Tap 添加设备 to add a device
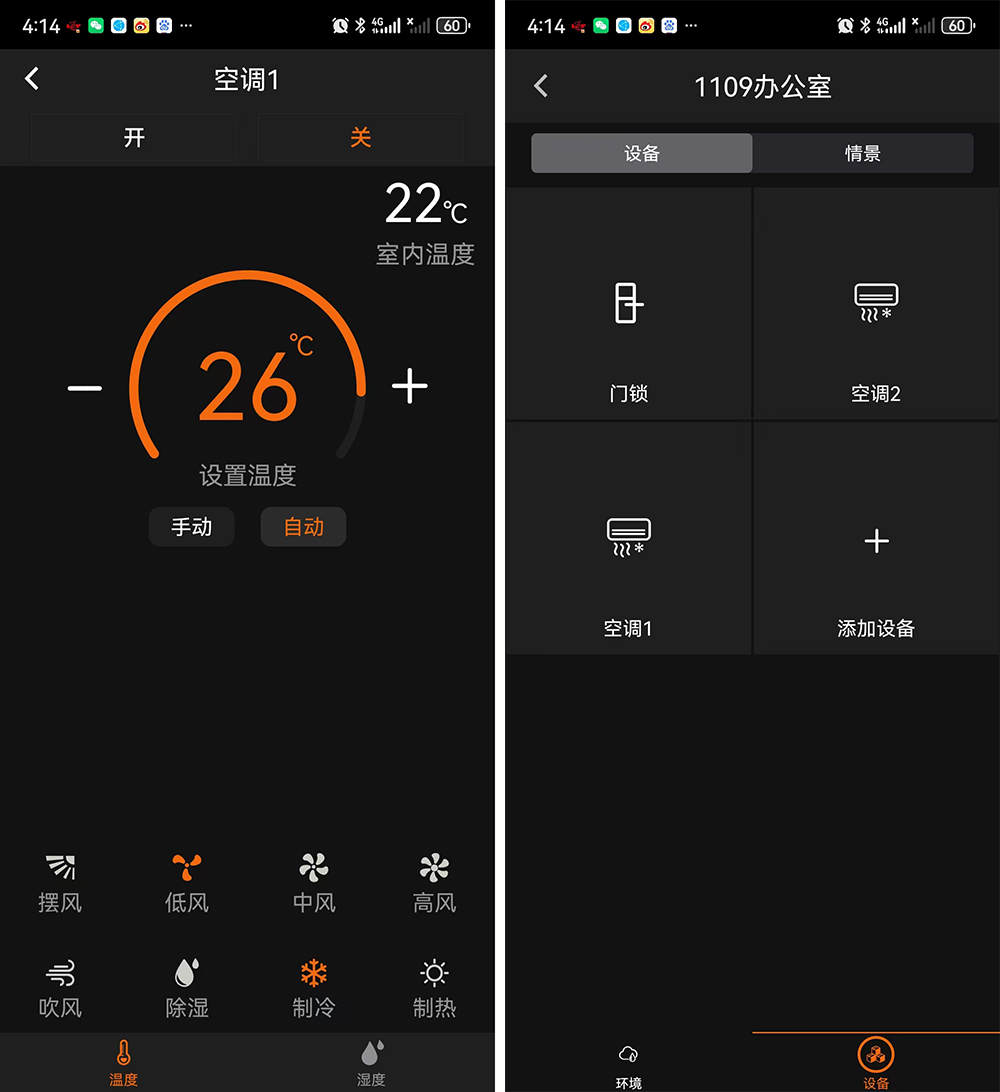 pos(876,540)
